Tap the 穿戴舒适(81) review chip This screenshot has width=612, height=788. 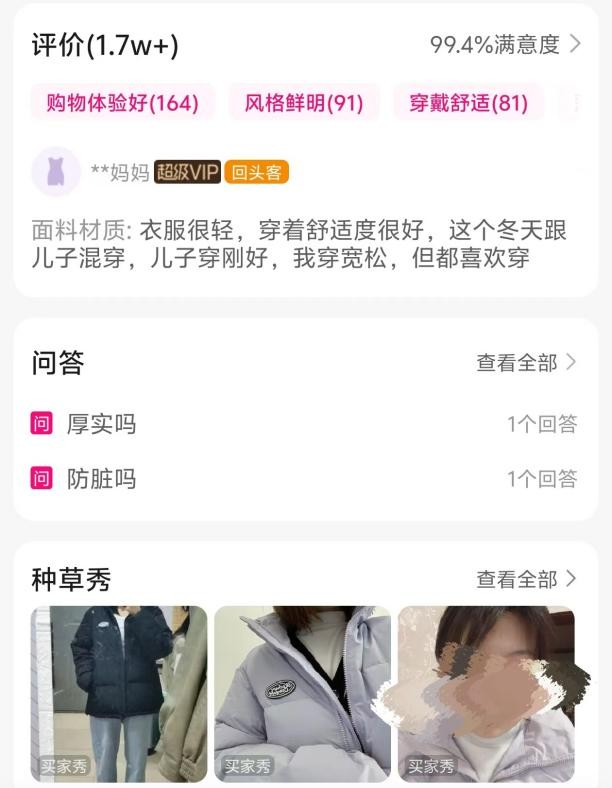tap(468, 103)
